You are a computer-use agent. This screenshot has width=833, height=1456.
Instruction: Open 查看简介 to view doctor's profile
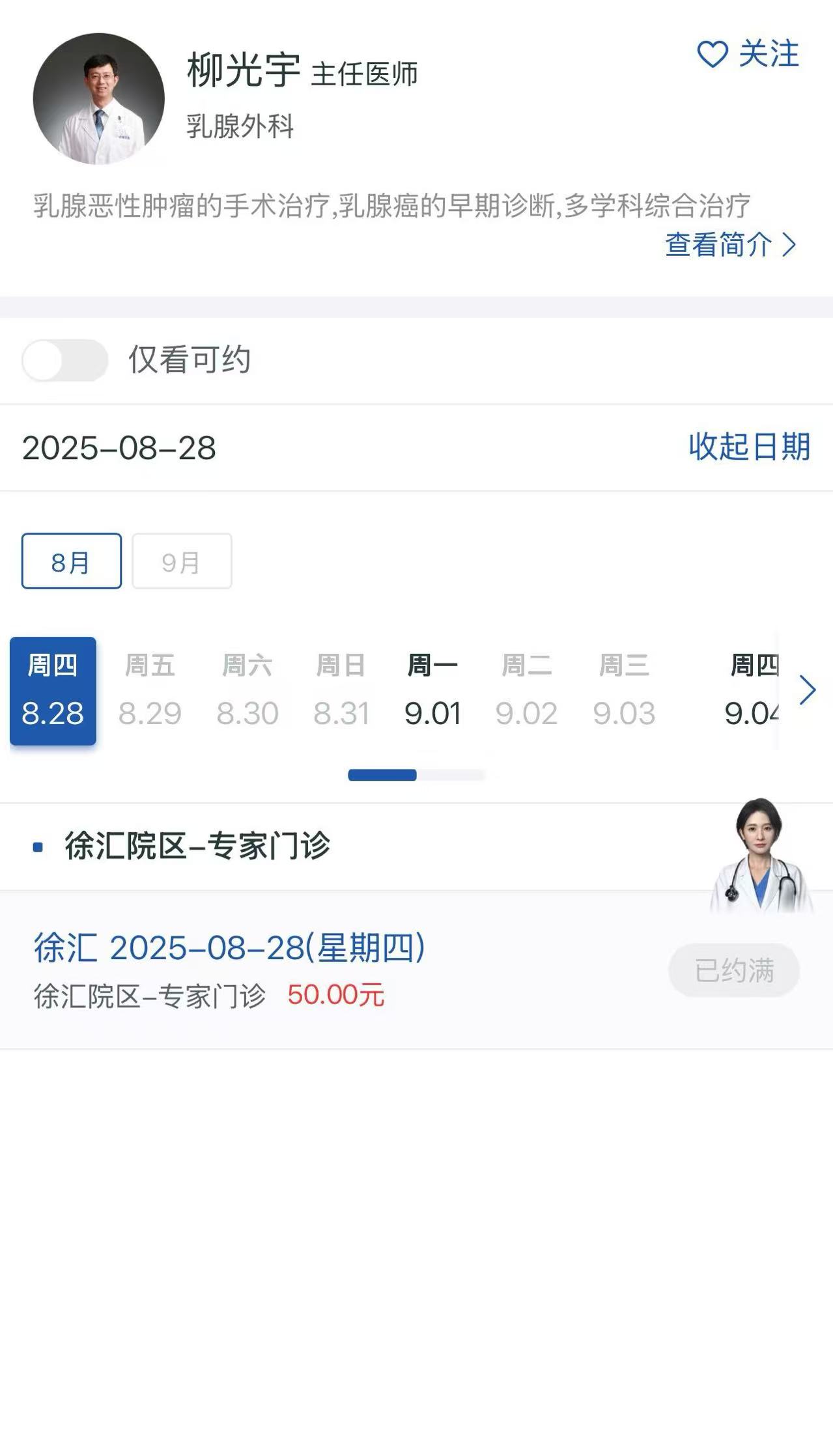(x=730, y=245)
